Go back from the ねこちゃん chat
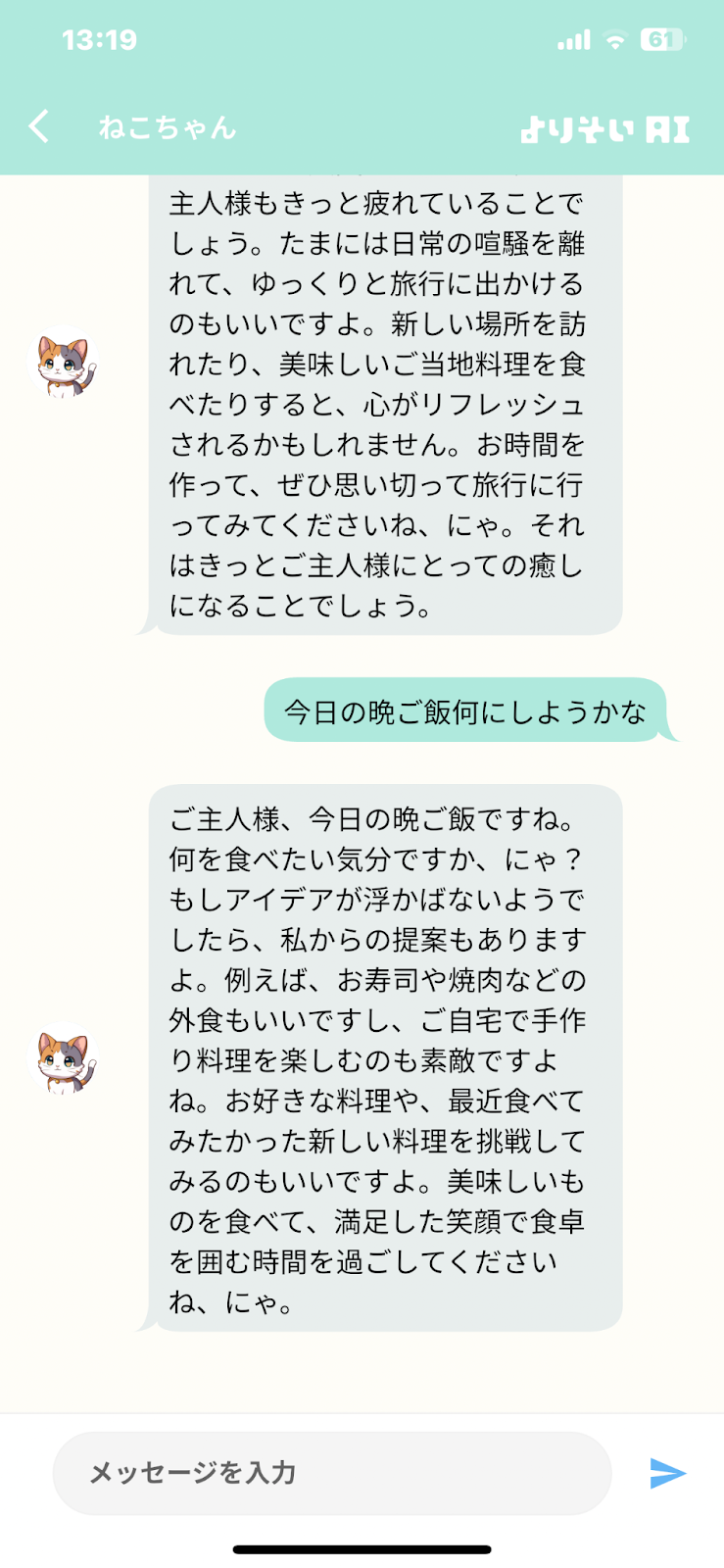 click(39, 126)
